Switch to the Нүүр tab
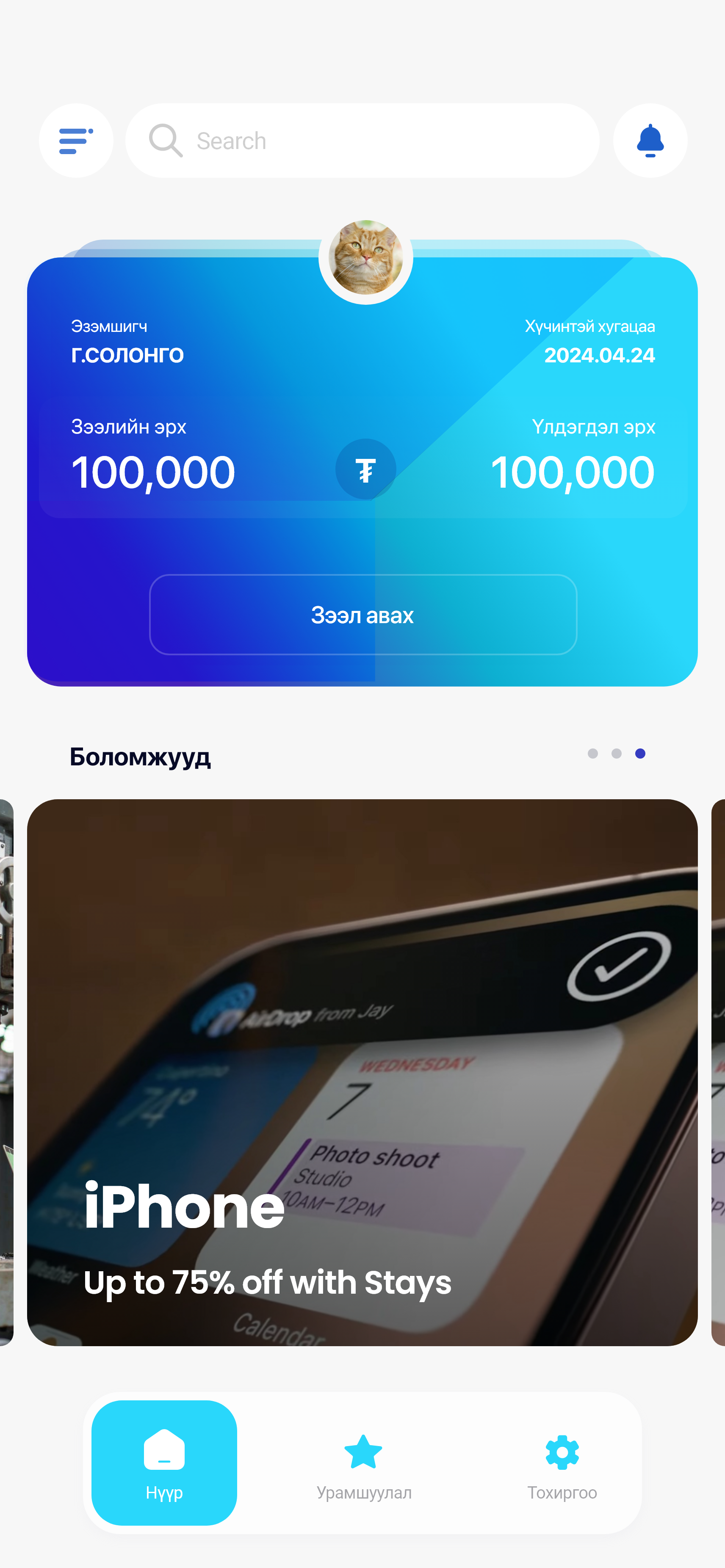The height and width of the screenshot is (1568, 725). point(164,1463)
